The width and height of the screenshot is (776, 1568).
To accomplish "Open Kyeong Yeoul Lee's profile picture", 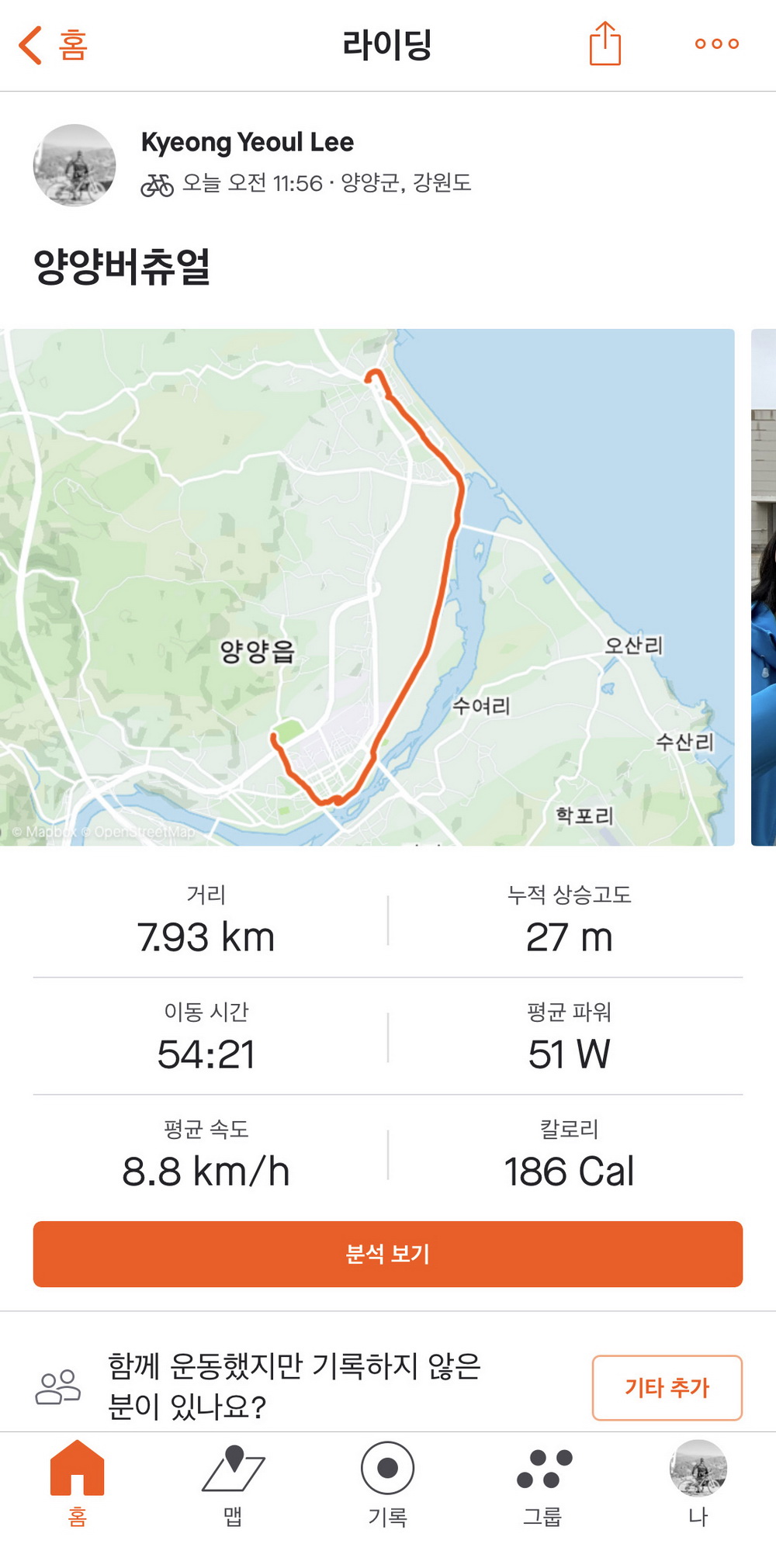I will point(74,165).
